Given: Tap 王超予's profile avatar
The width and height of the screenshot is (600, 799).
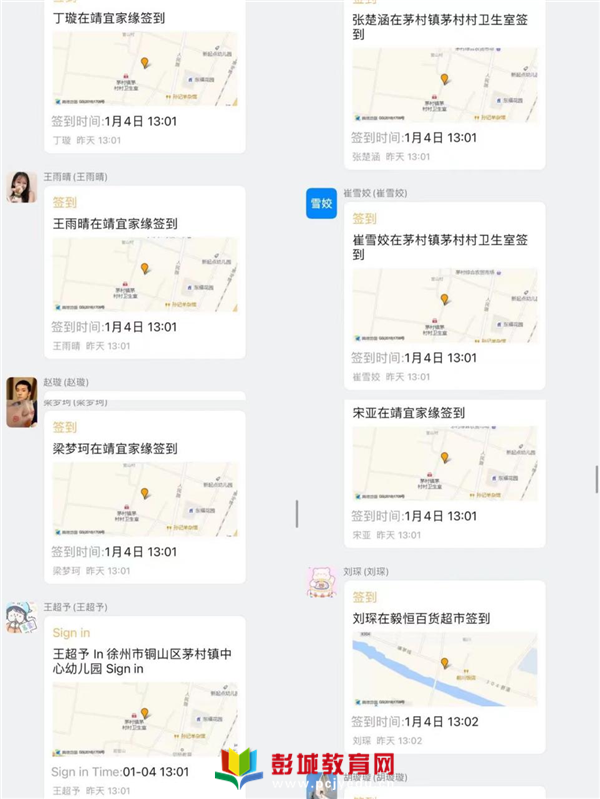Looking at the screenshot, I should (22, 616).
